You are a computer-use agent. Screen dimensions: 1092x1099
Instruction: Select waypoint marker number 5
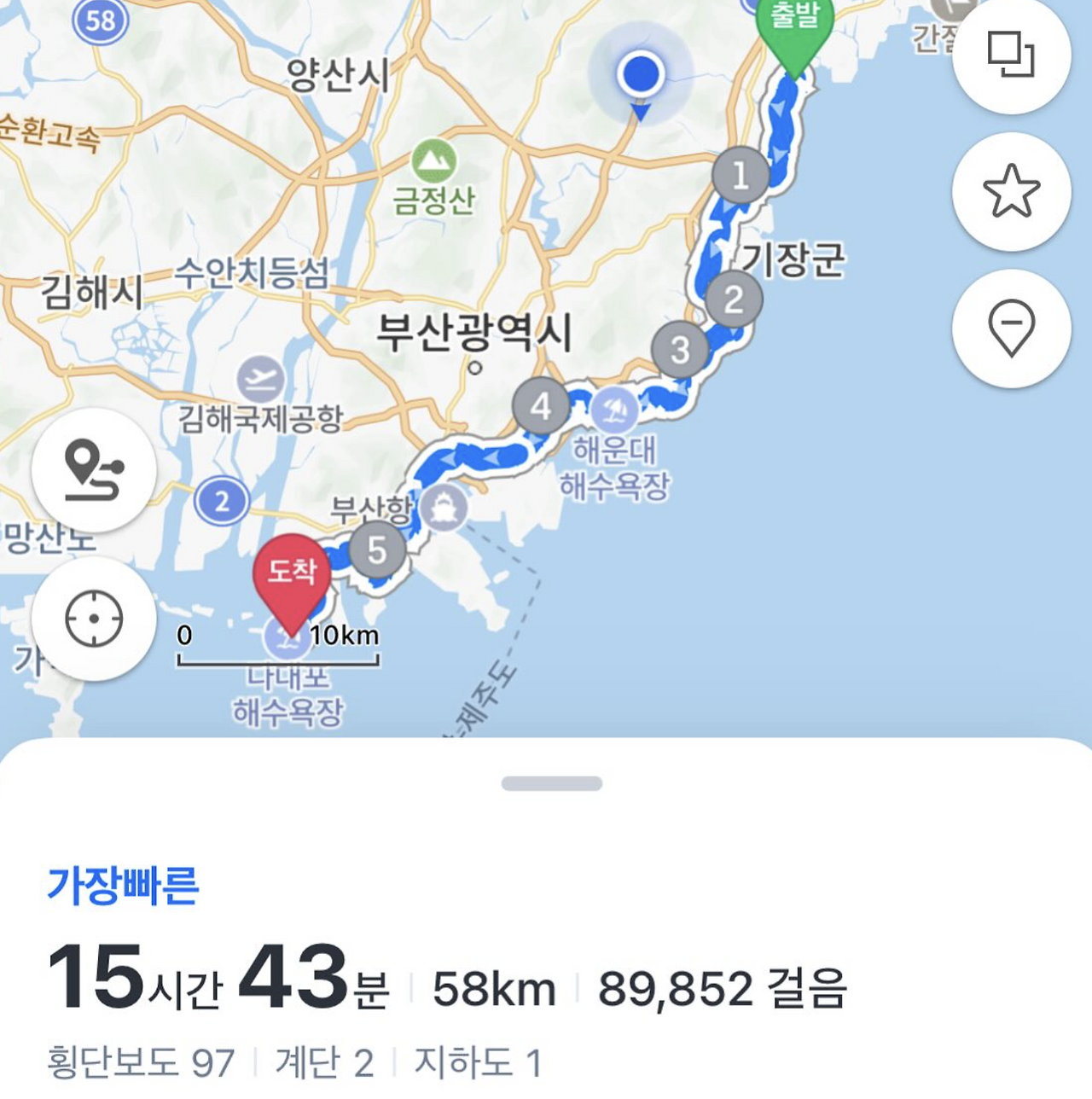click(375, 549)
